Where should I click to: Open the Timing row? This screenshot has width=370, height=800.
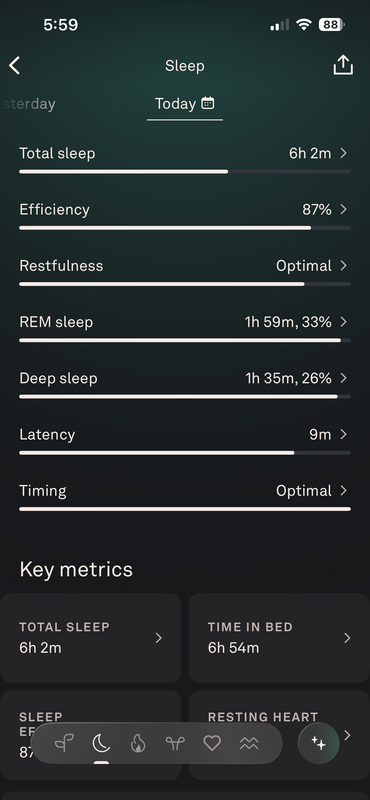click(185, 496)
